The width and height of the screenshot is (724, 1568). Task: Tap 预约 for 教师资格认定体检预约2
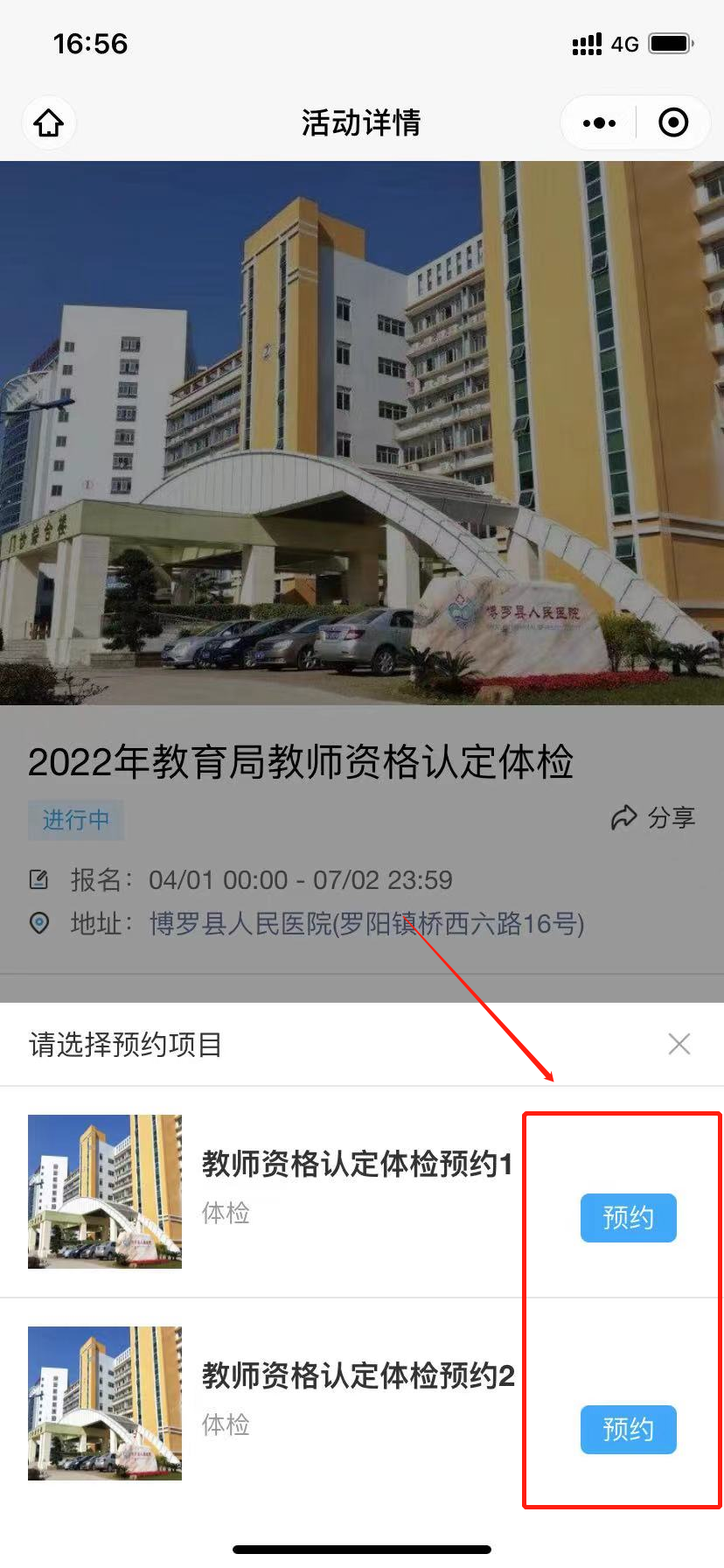point(628,1429)
